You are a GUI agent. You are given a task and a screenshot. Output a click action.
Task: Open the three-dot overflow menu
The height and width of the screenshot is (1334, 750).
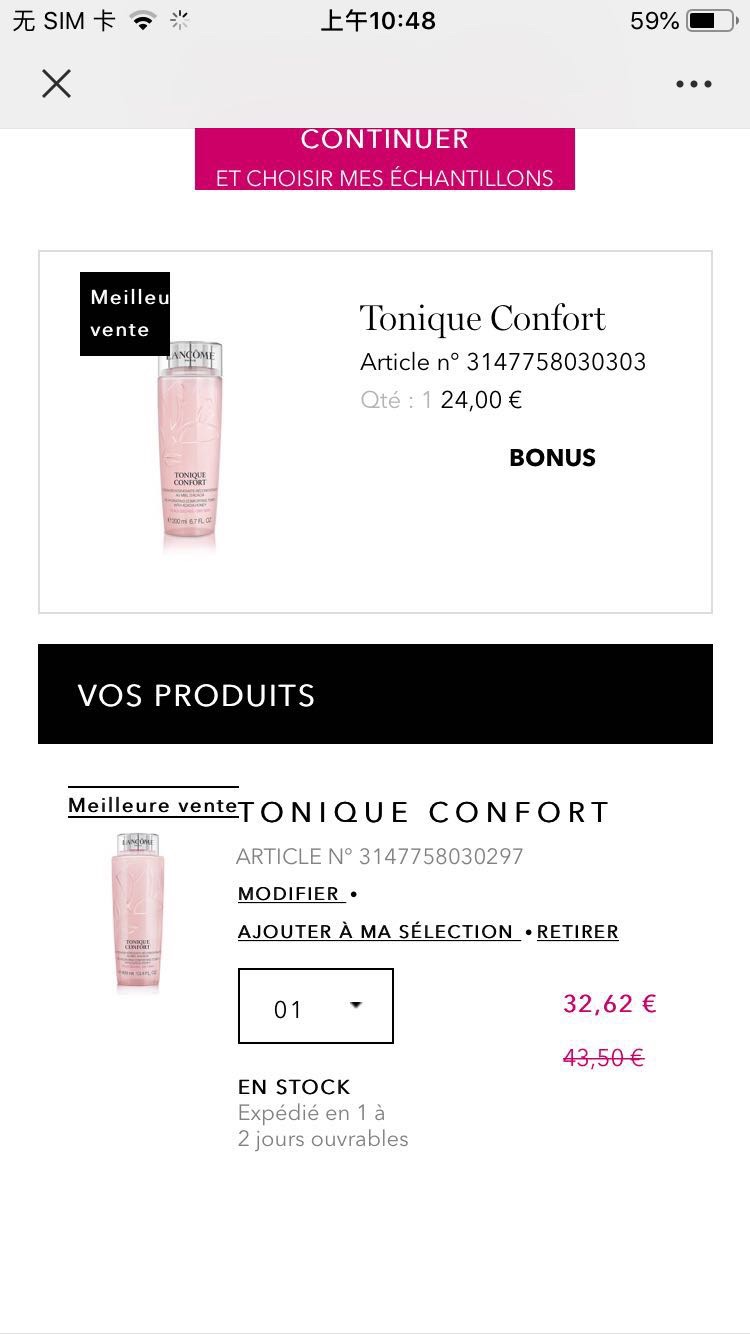click(x=693, y=84)
